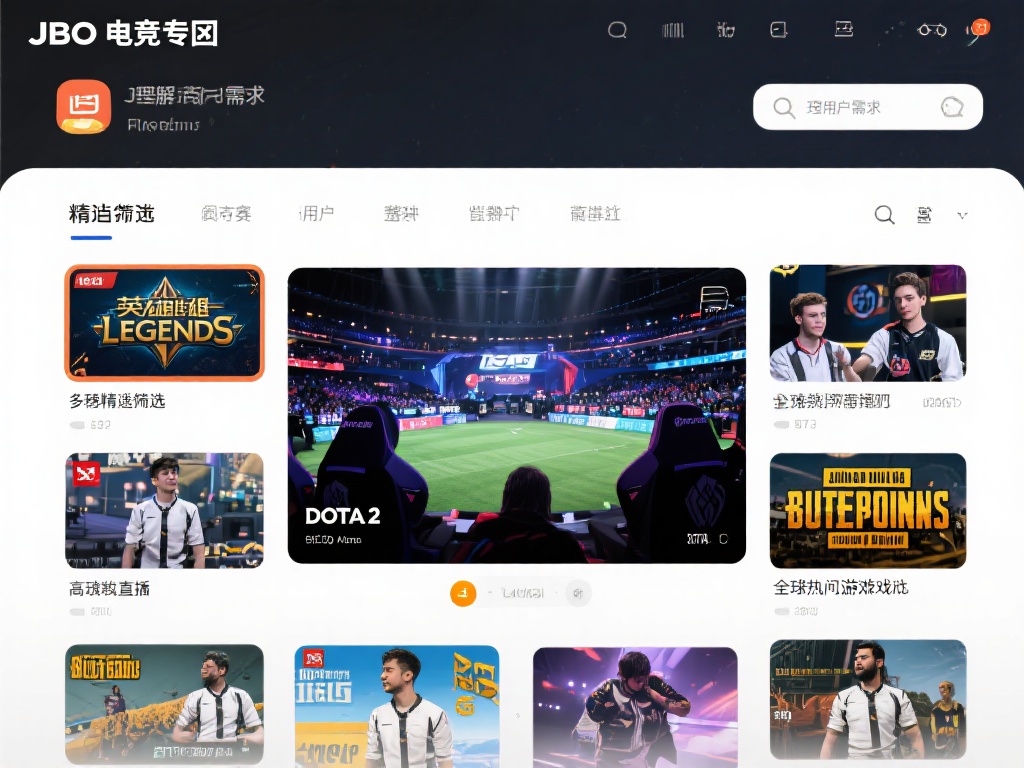
Task: Open the Legends game card
Action: pos(164,323)
